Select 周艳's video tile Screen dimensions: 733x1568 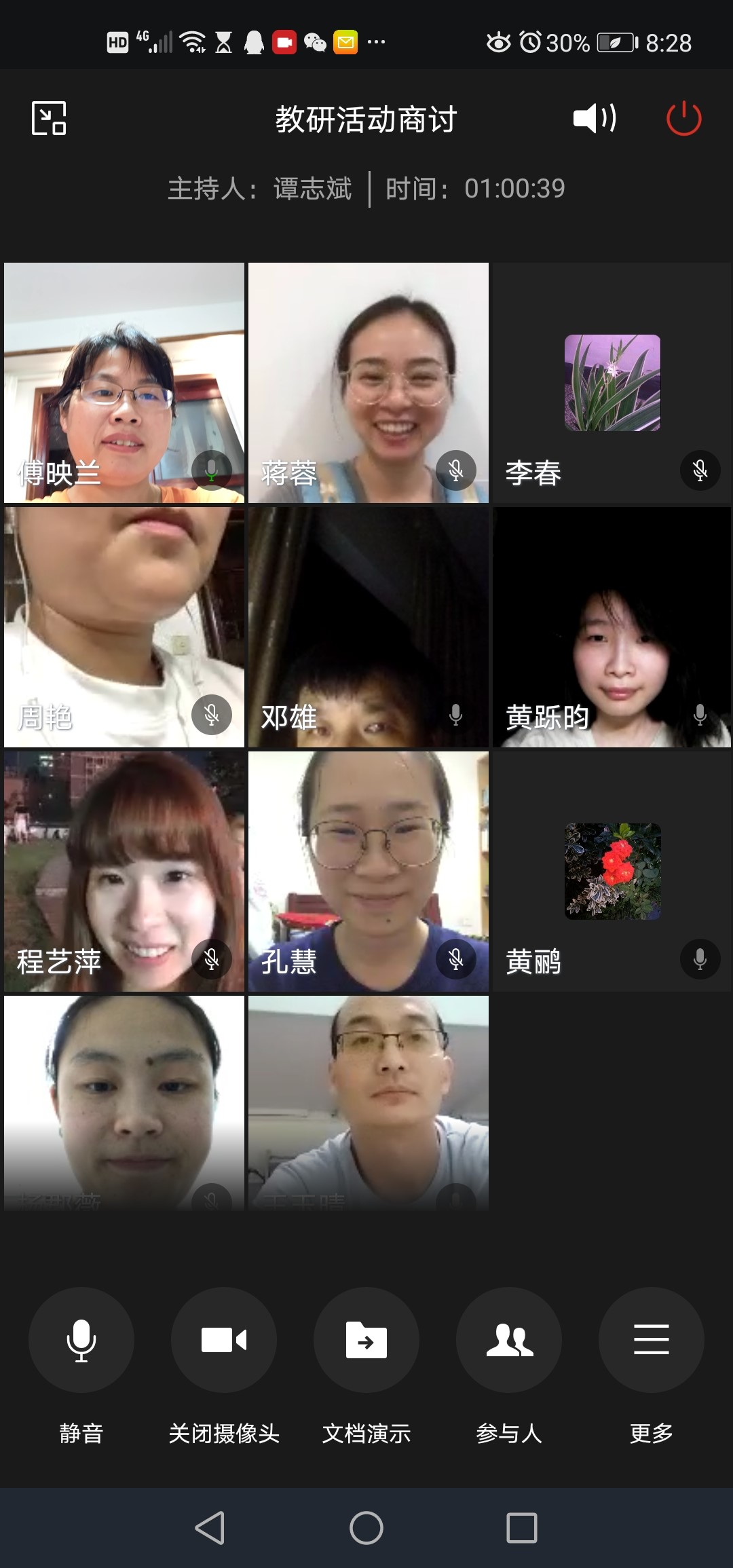pos(124,627)
